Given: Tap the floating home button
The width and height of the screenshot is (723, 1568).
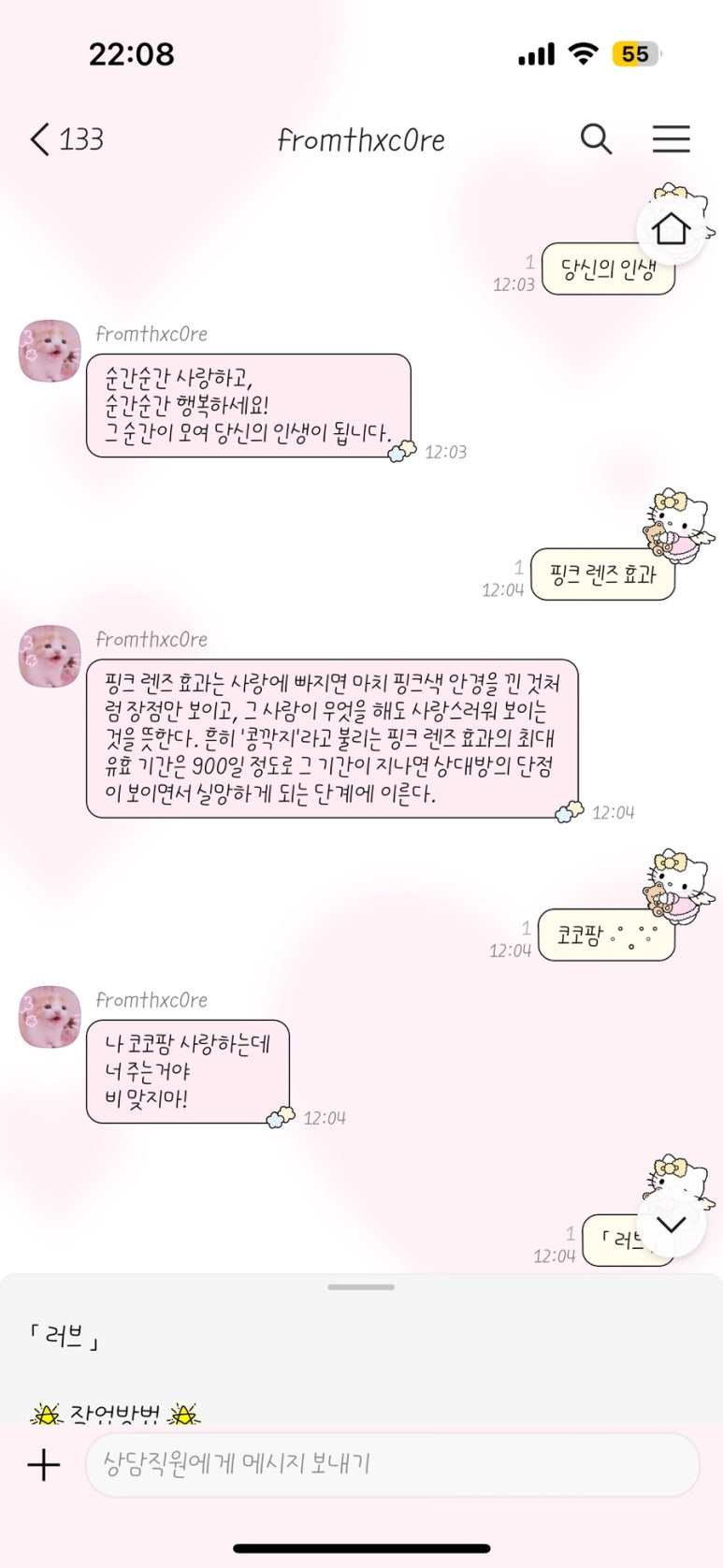Looking at the screenshot, I should click(671, 228).
